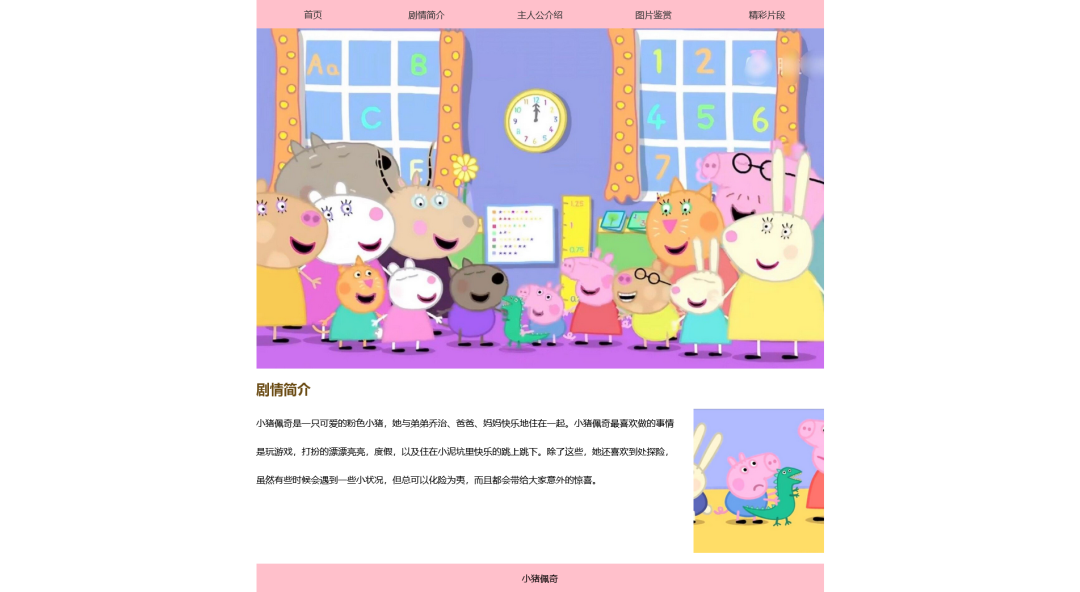This screenshot has width=1080, height=592.
Task: Switch to 主人公介绍 page
Action: click(540, 15)
